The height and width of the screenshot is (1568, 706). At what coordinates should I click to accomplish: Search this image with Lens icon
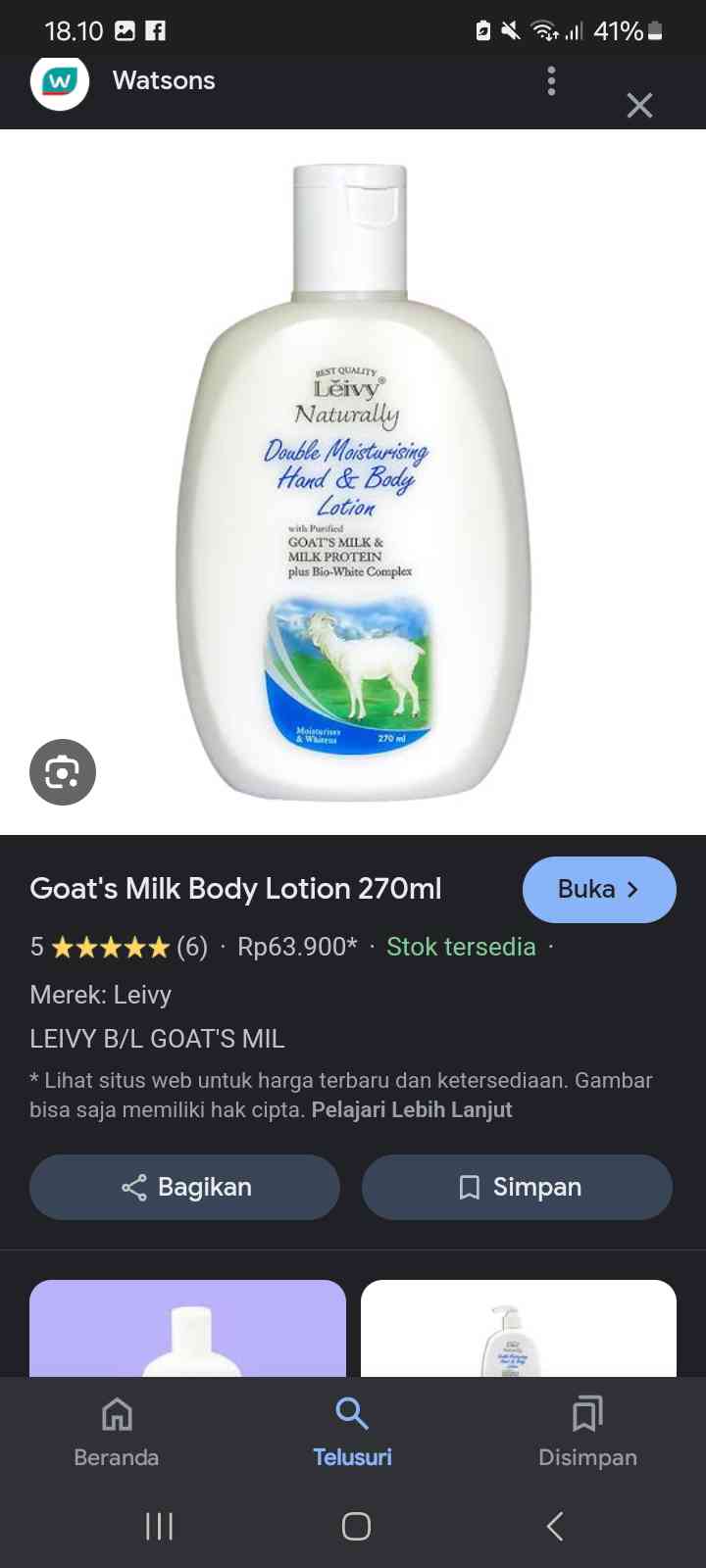63,772
